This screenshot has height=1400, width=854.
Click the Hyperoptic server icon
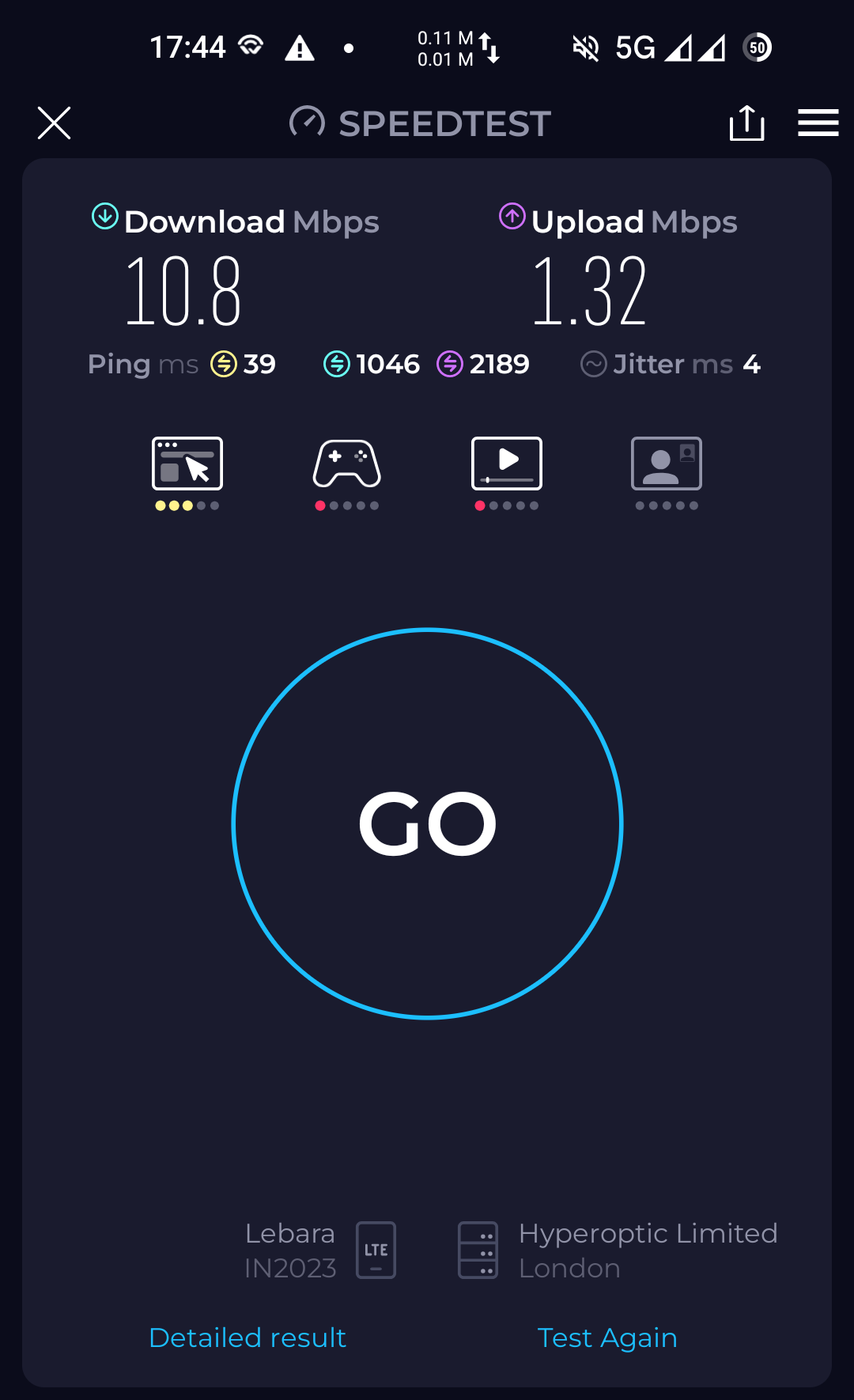[x=479, y=1250]
